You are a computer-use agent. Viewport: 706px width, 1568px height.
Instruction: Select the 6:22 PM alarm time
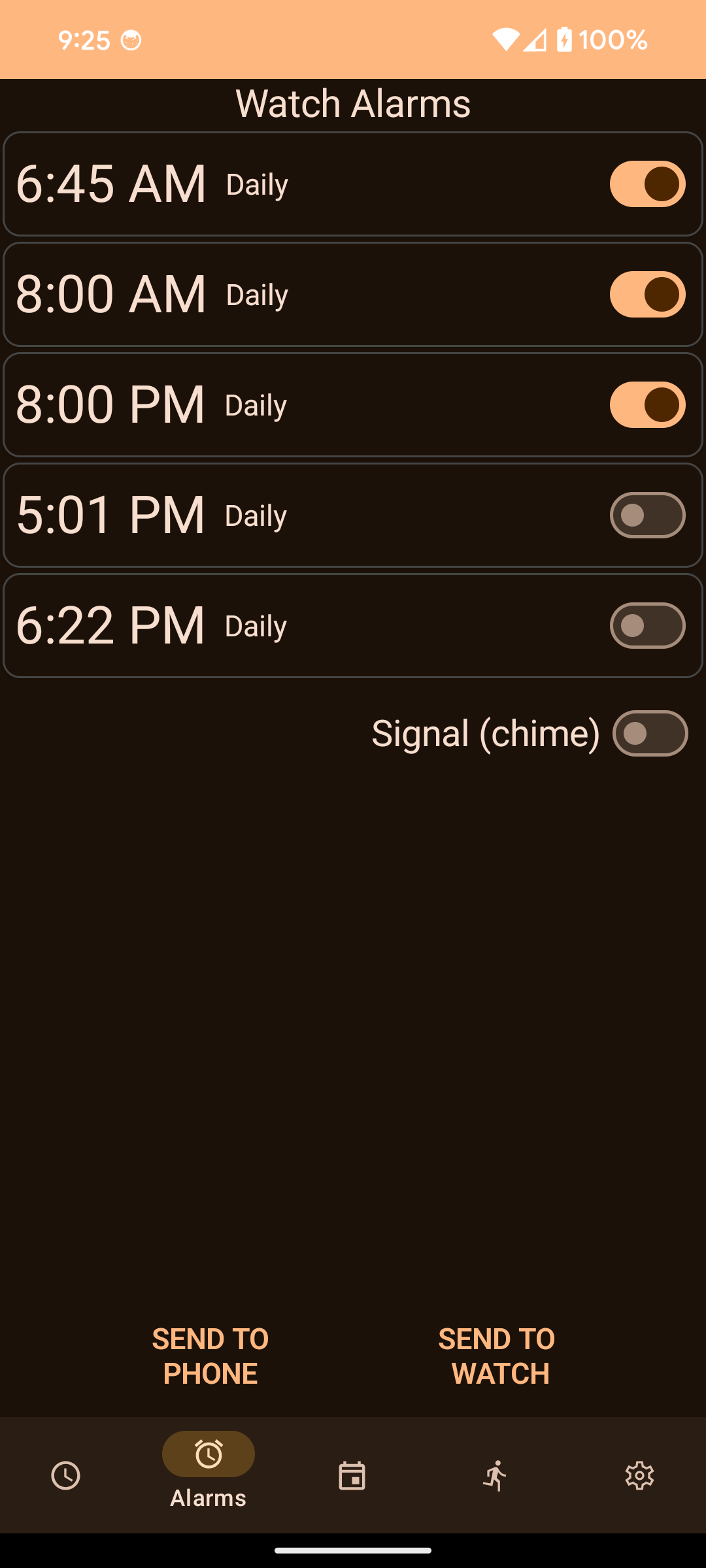click(111, 625)
